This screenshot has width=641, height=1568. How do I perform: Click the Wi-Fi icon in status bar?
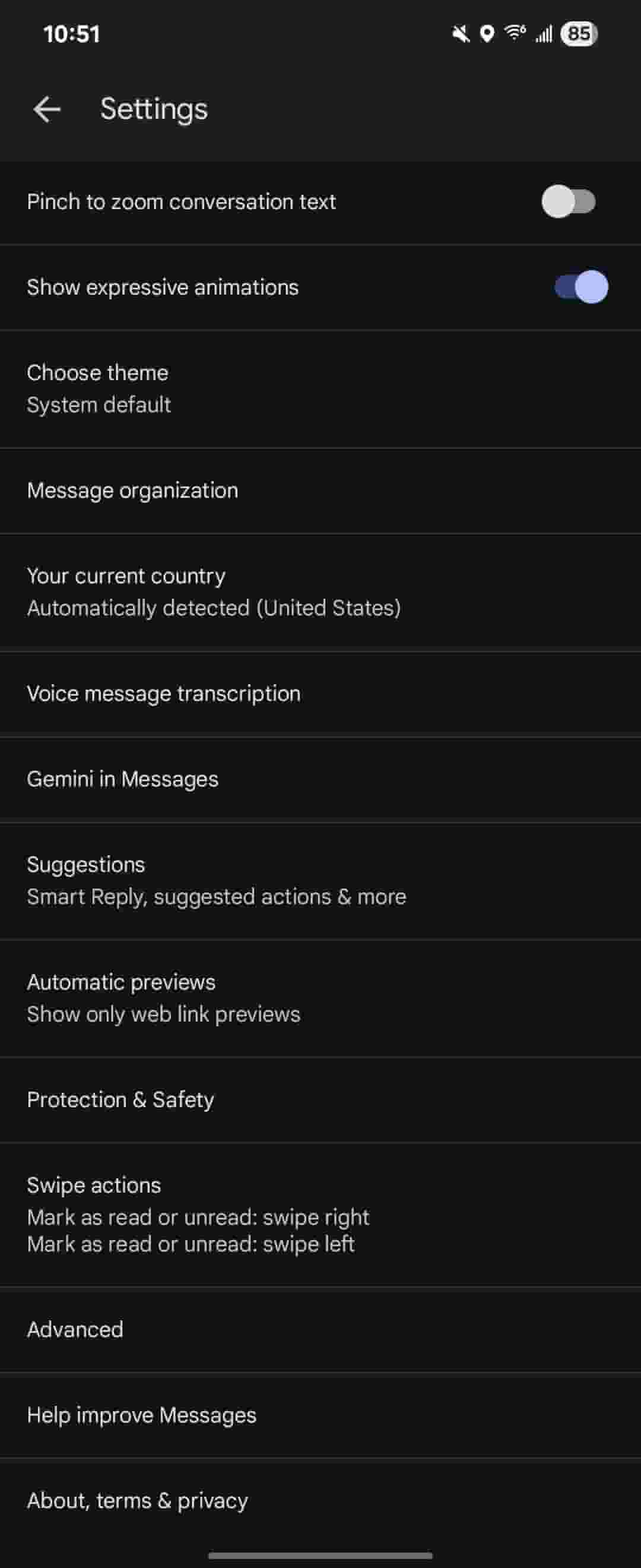(x=514, y=34)
